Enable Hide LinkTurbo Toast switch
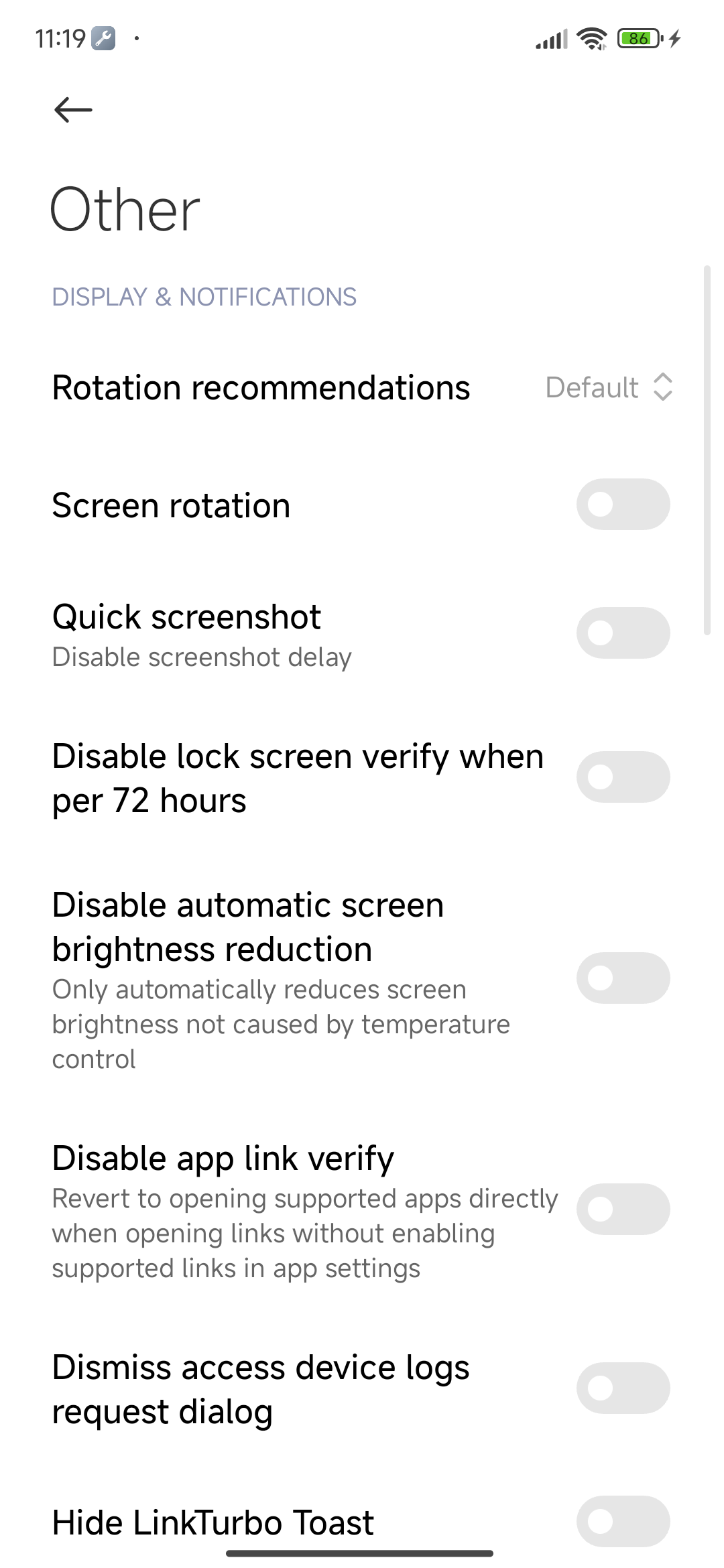 (623, 1522)
